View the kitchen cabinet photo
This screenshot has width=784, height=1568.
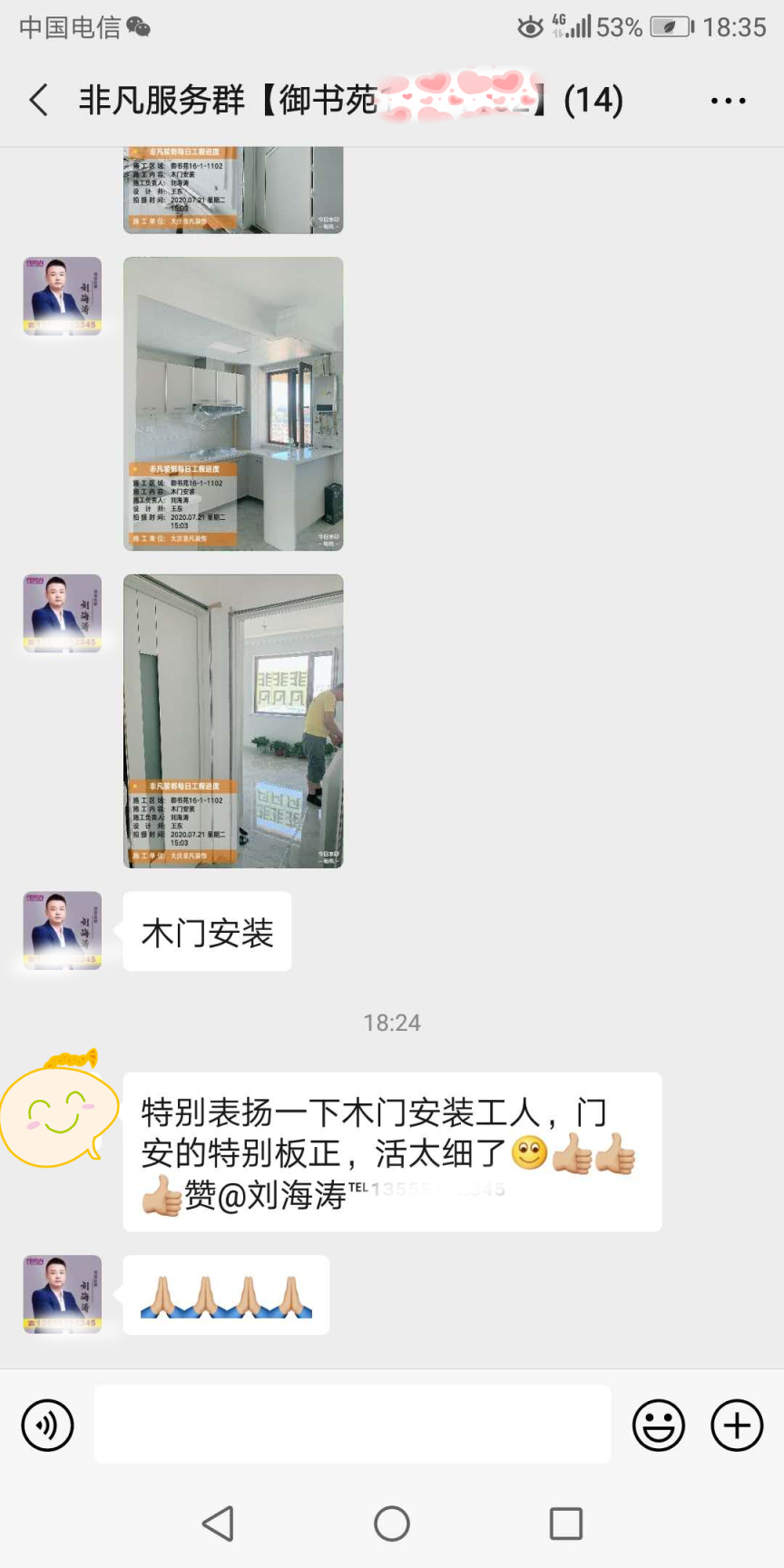point(233,403)
